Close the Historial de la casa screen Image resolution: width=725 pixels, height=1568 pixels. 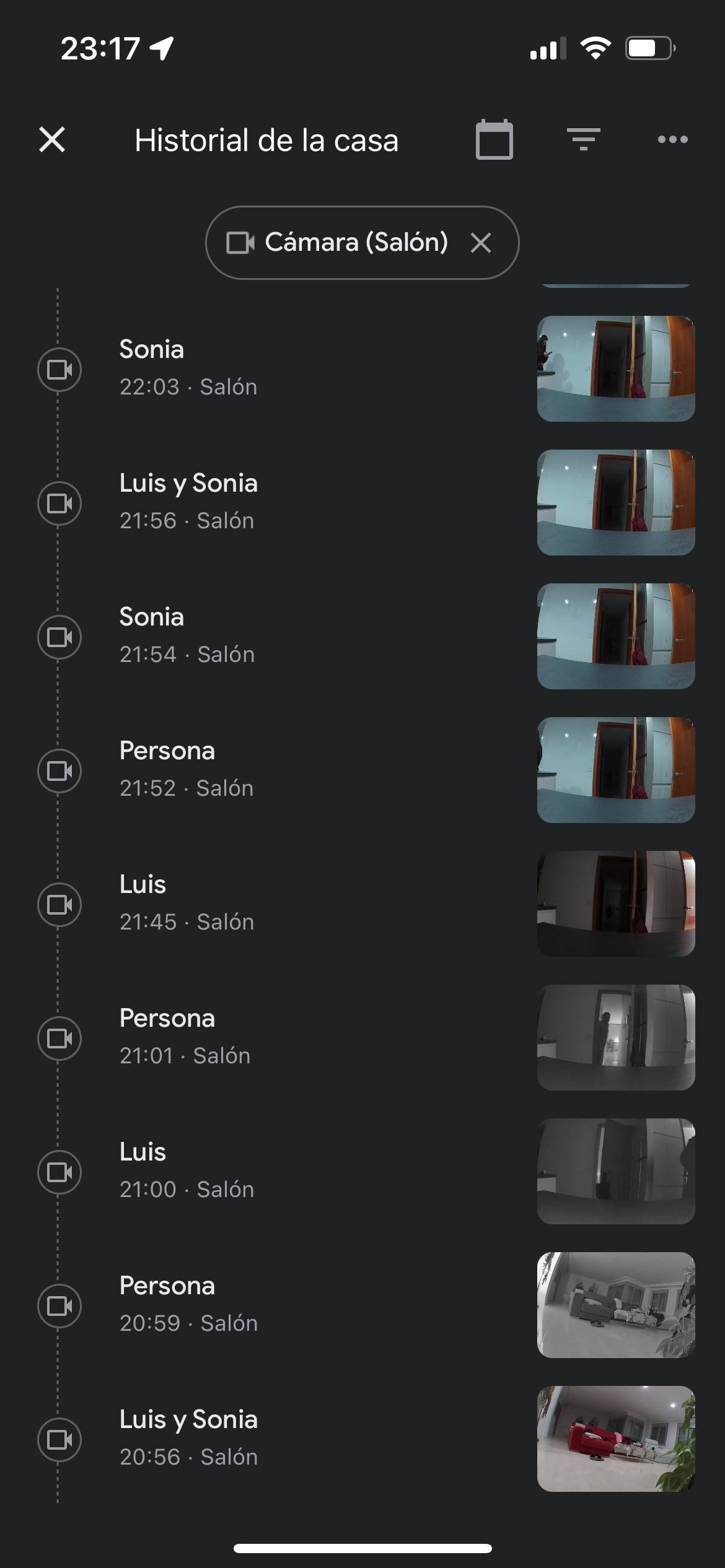[x=52, y=139]
